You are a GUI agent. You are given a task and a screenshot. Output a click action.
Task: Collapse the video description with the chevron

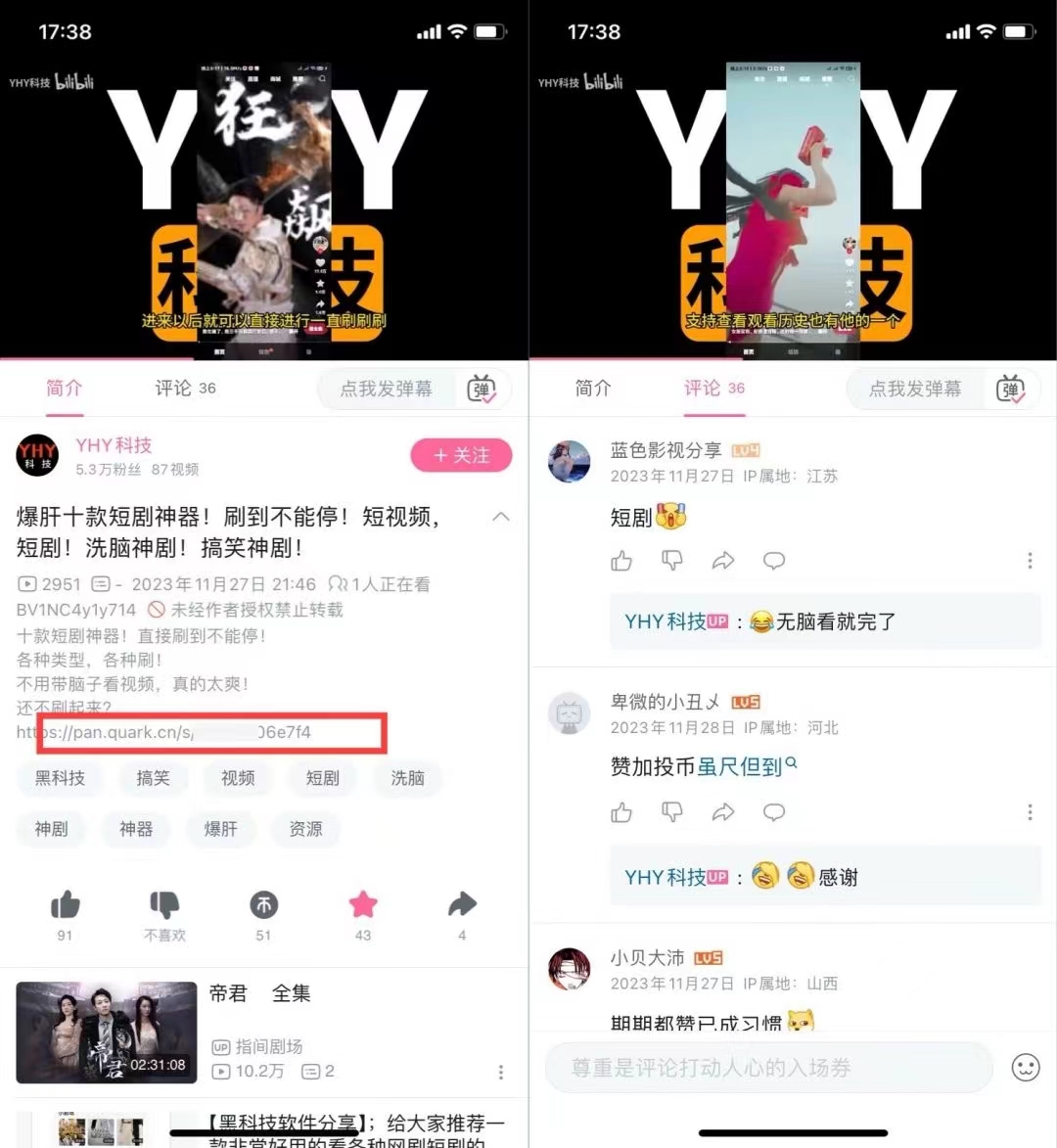[501, 517]
